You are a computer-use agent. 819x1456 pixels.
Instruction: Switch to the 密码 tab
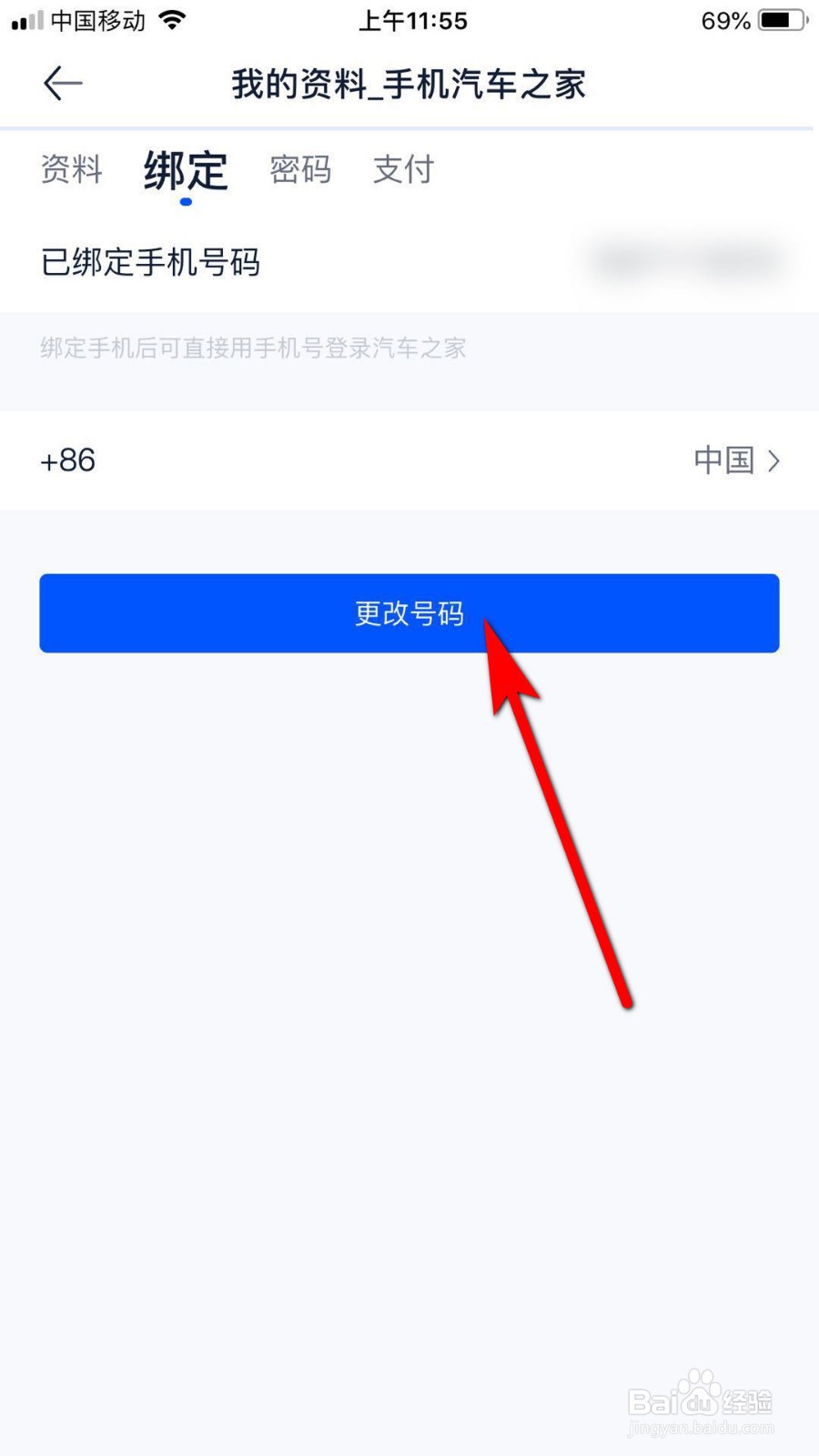pos(299,170)
